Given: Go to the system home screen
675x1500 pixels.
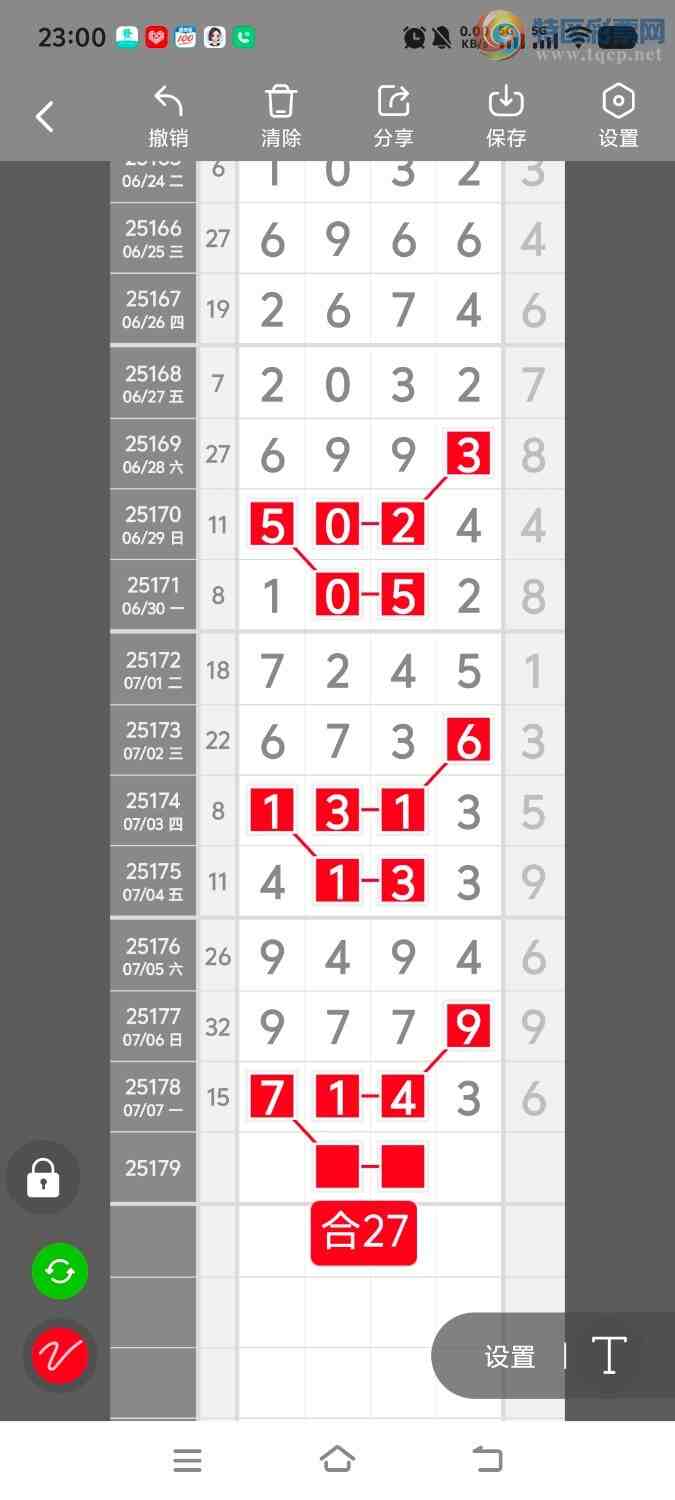Looking at the screenshot, I should point(337,1460).
